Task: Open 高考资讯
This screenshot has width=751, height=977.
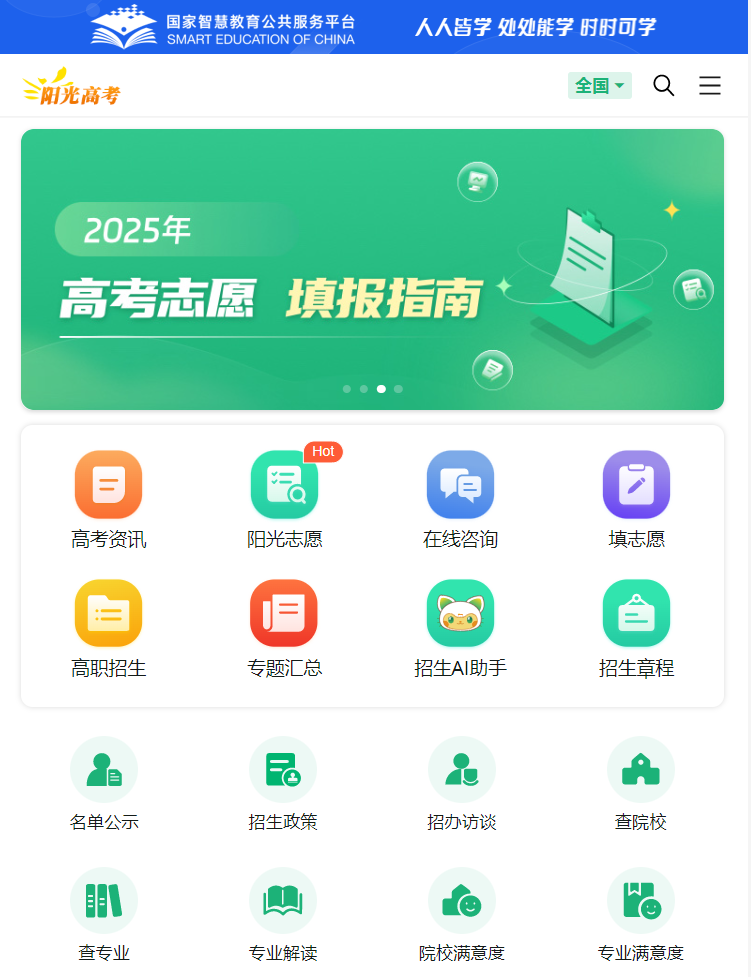Action: point(108,486)
